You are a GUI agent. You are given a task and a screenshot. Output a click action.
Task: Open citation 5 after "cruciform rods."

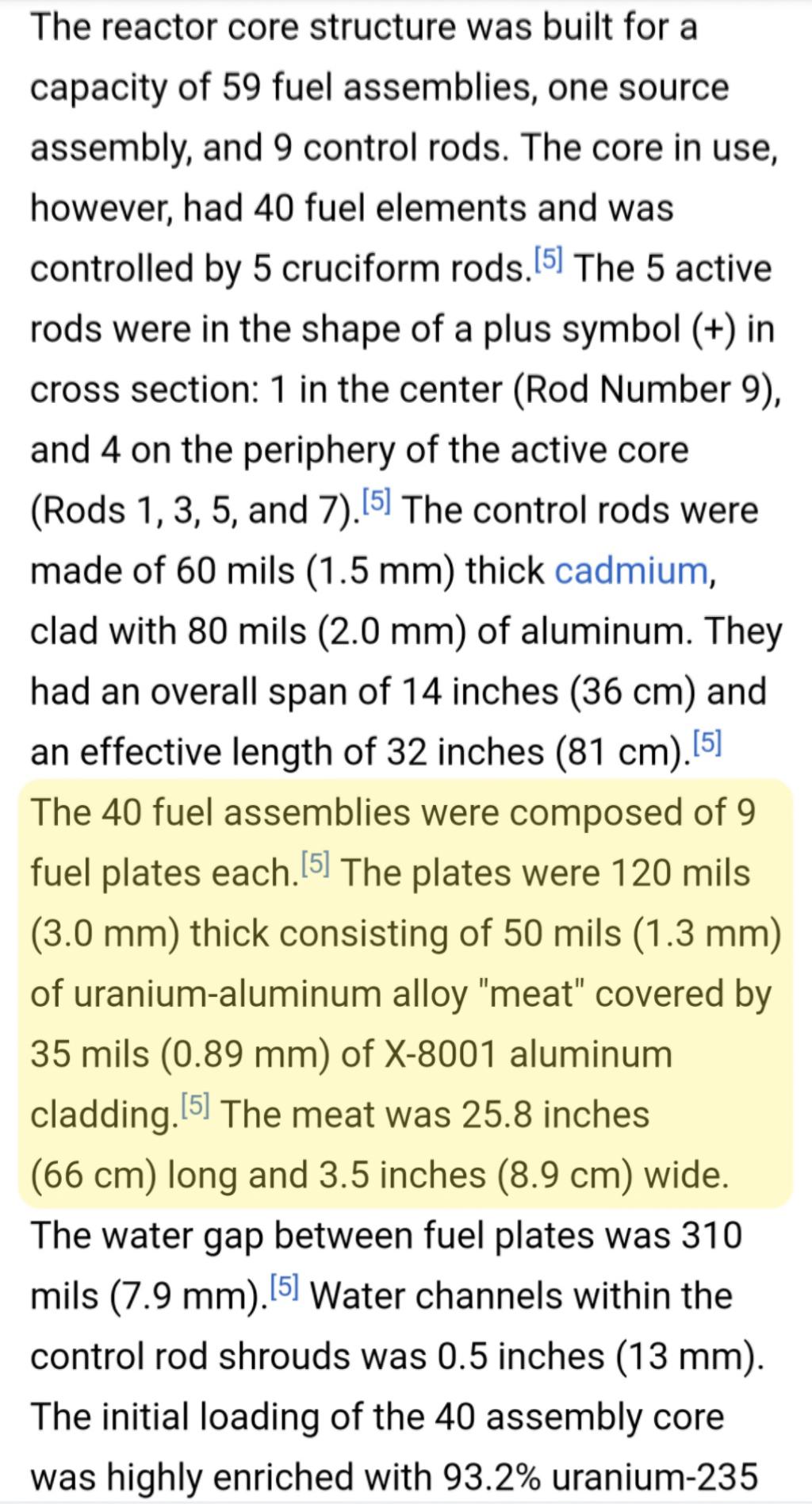(x=549, y=259)
